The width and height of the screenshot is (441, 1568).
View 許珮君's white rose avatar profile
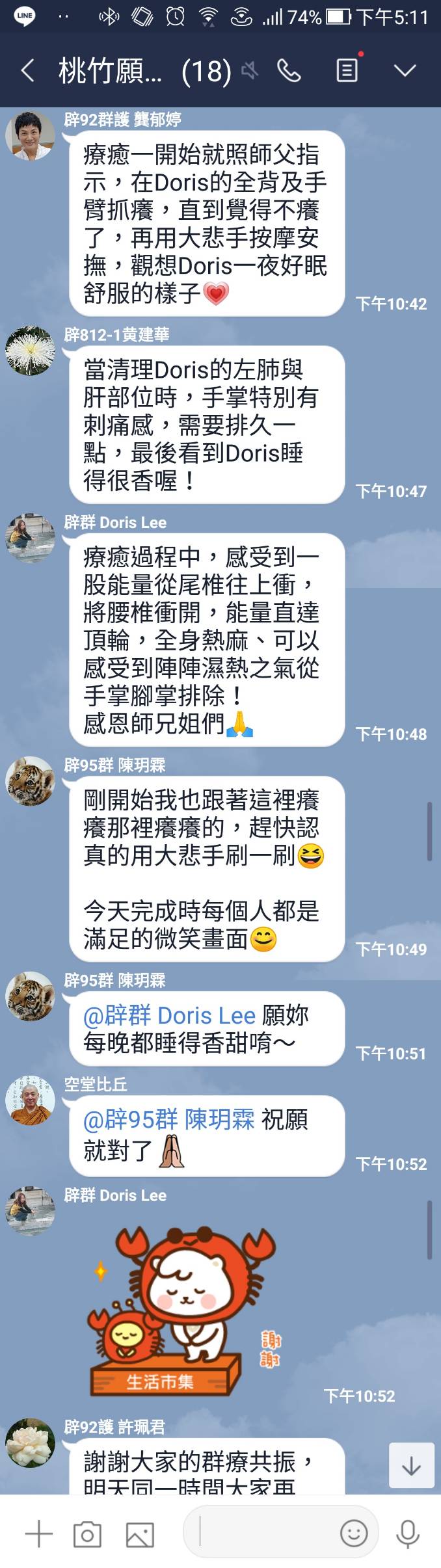(30, 1442)
